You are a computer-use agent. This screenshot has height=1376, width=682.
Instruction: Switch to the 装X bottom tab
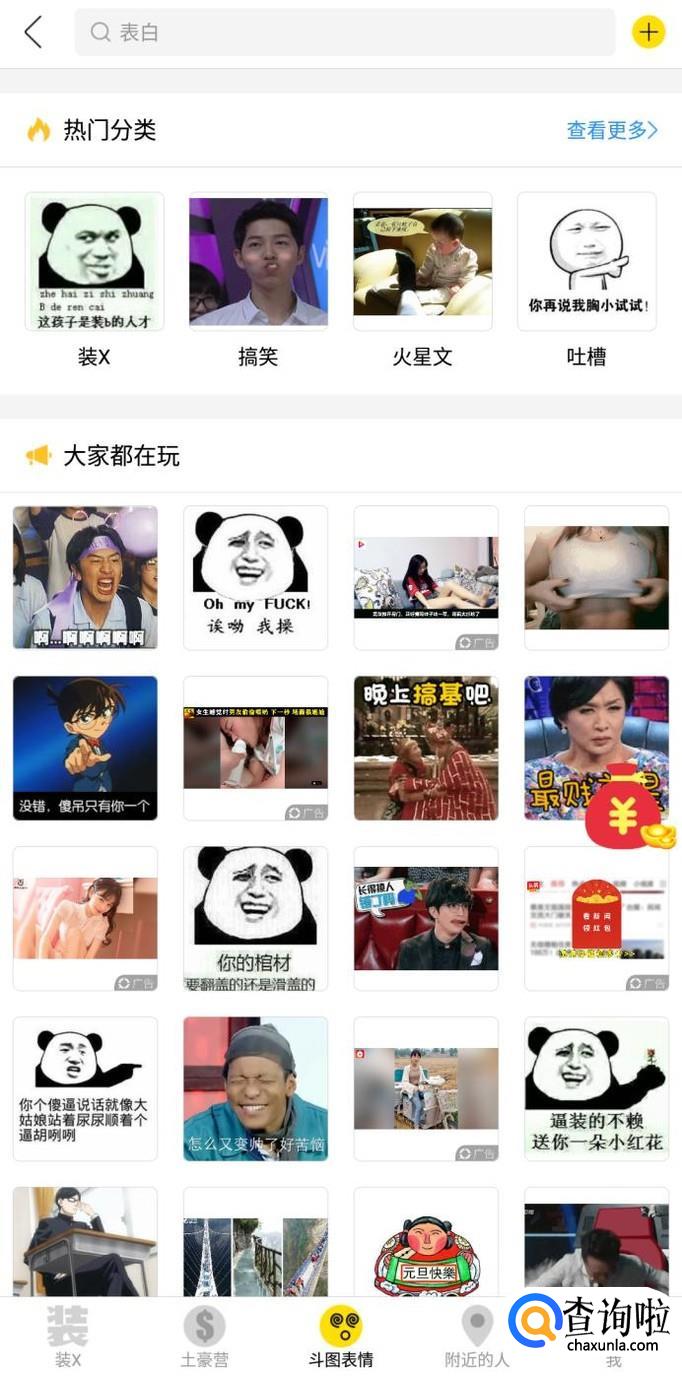[68, 1336]
